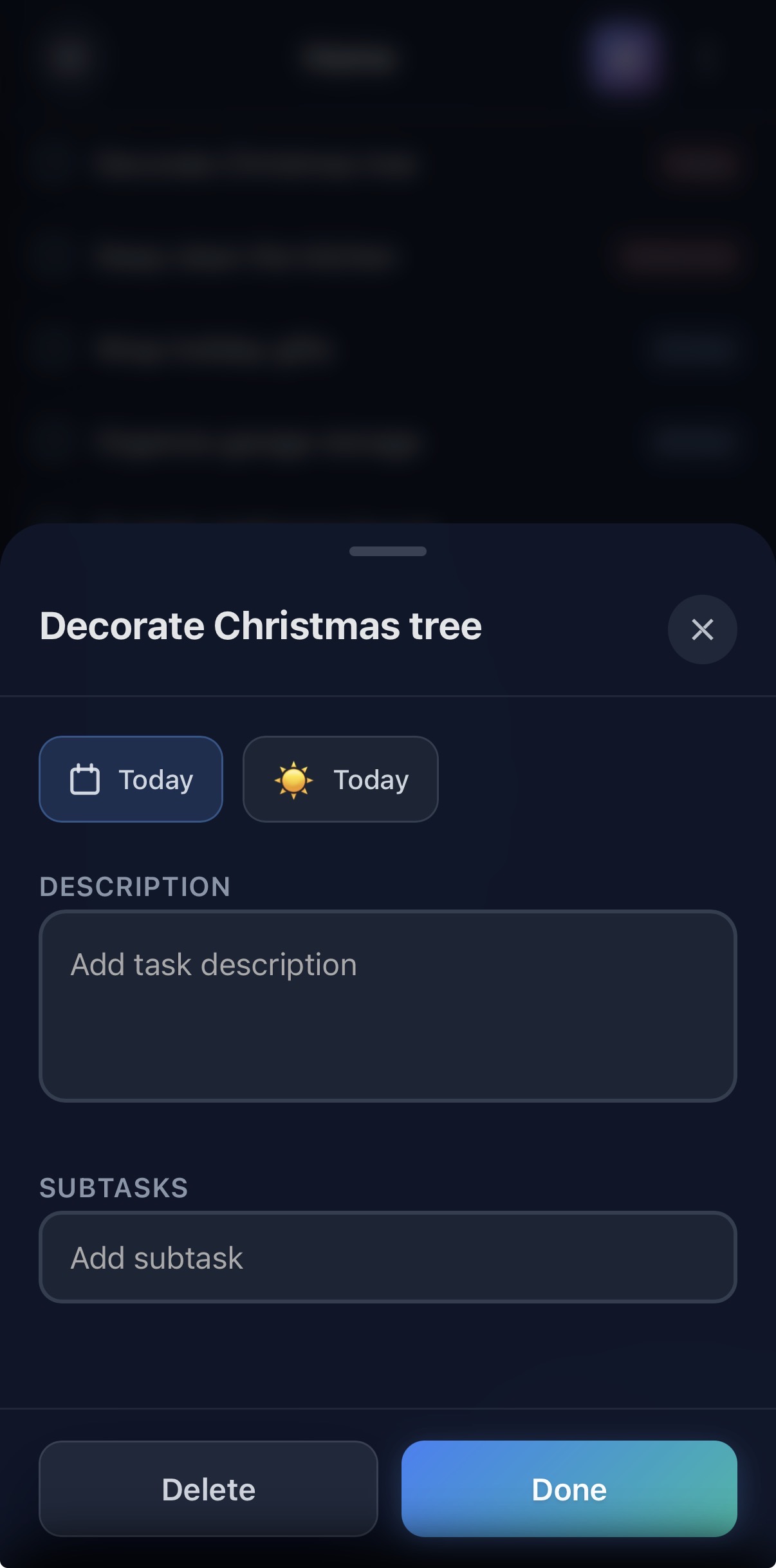Open the navigation menu at top left

coord(68,58)
